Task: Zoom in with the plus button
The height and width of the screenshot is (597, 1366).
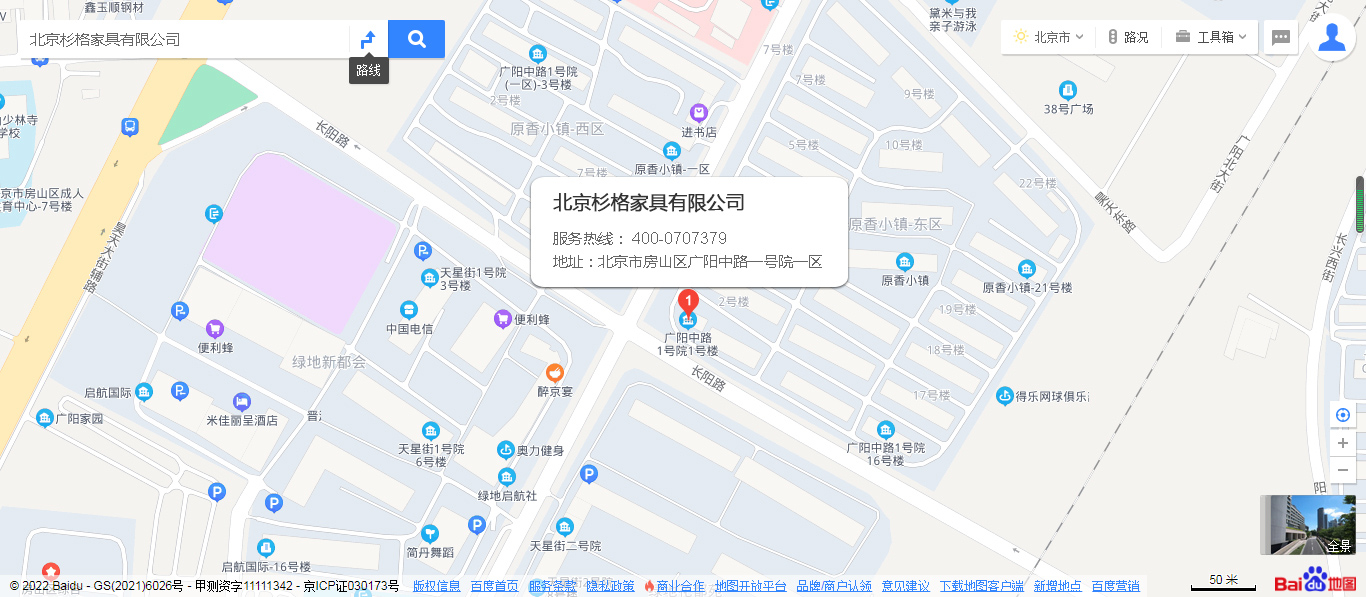Action: (1343, 443)
